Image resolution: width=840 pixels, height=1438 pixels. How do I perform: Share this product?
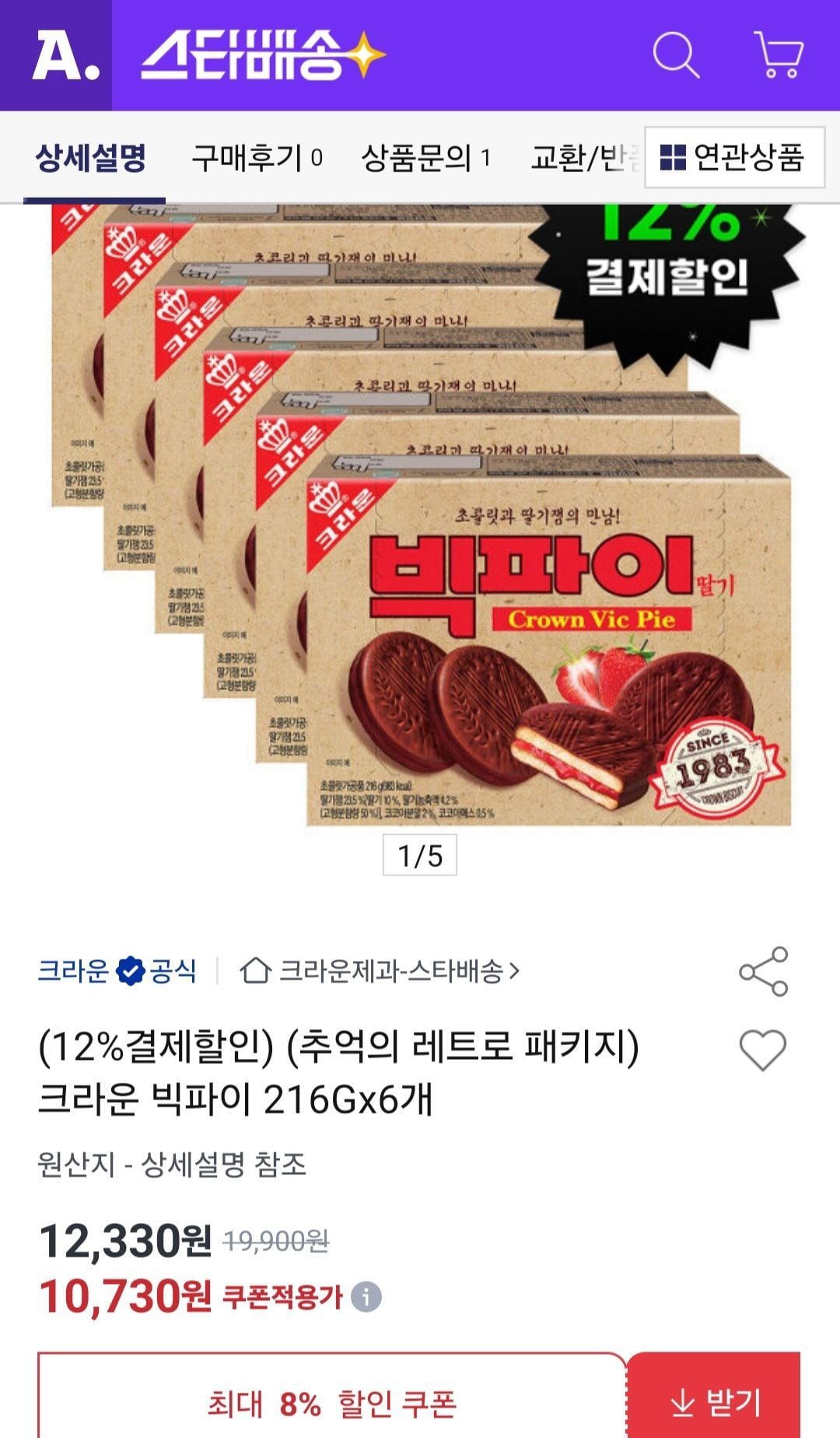pos(763,972)
